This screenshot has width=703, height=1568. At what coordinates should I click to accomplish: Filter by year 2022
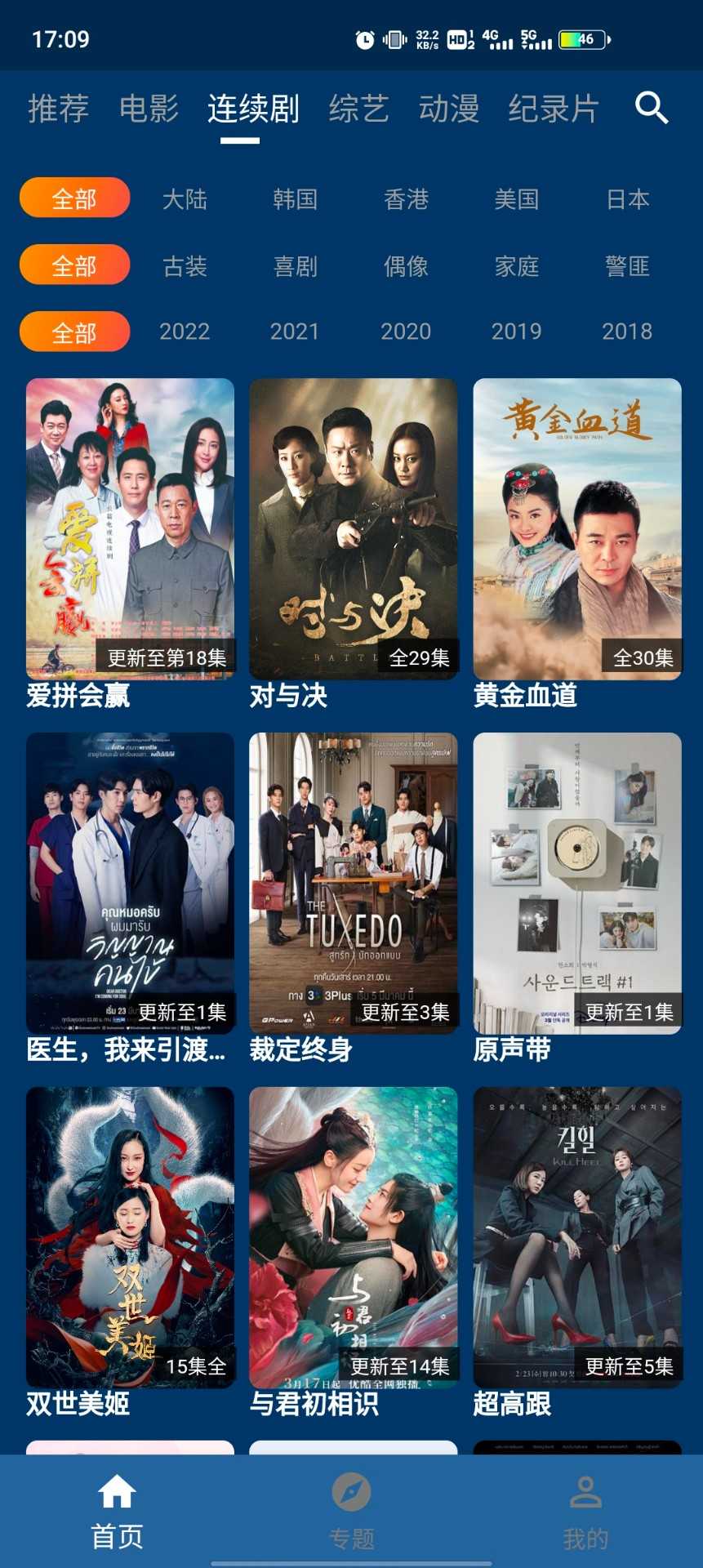pos(185,332)
